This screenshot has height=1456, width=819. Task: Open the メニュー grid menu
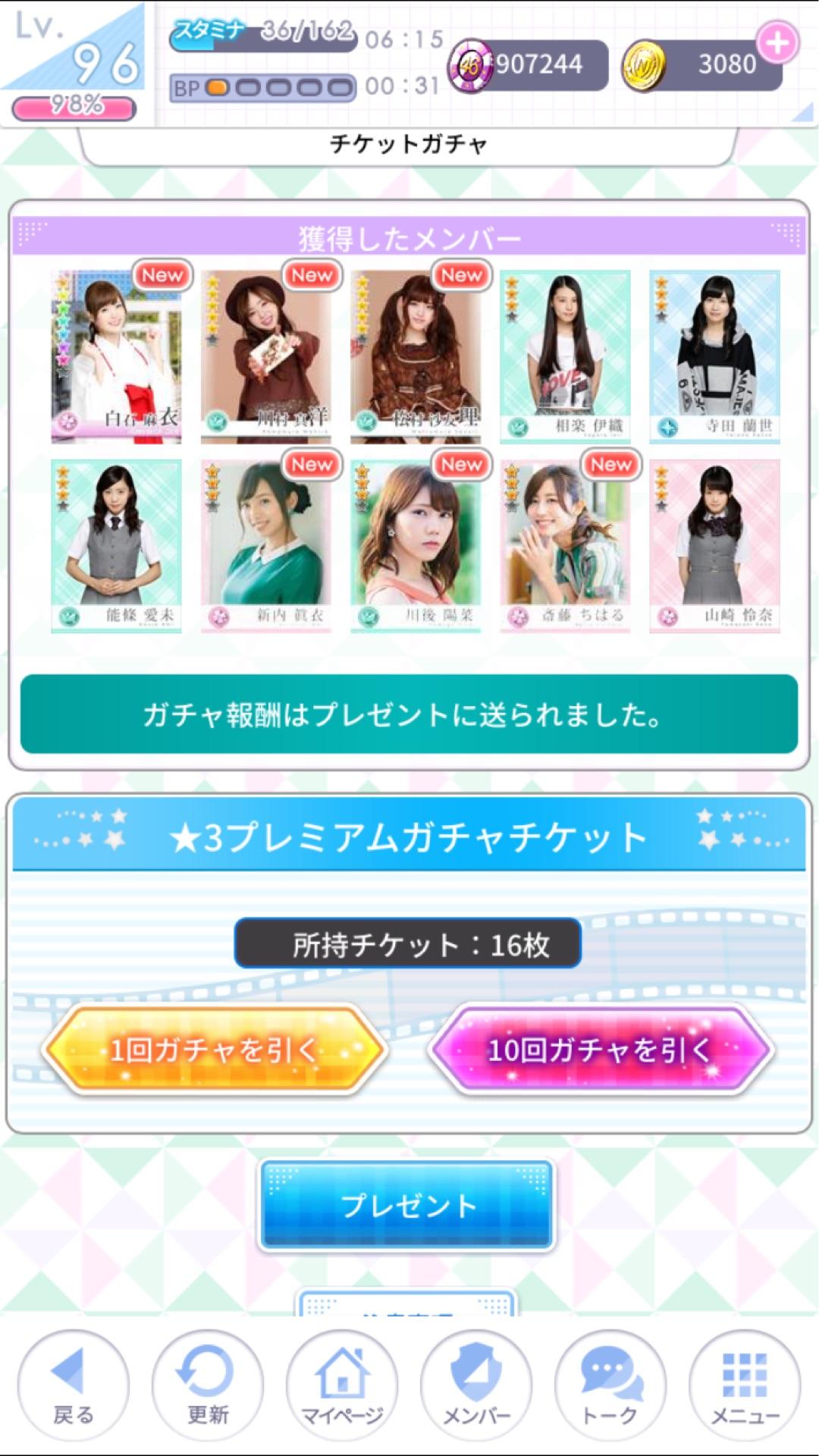[745, 1385]
